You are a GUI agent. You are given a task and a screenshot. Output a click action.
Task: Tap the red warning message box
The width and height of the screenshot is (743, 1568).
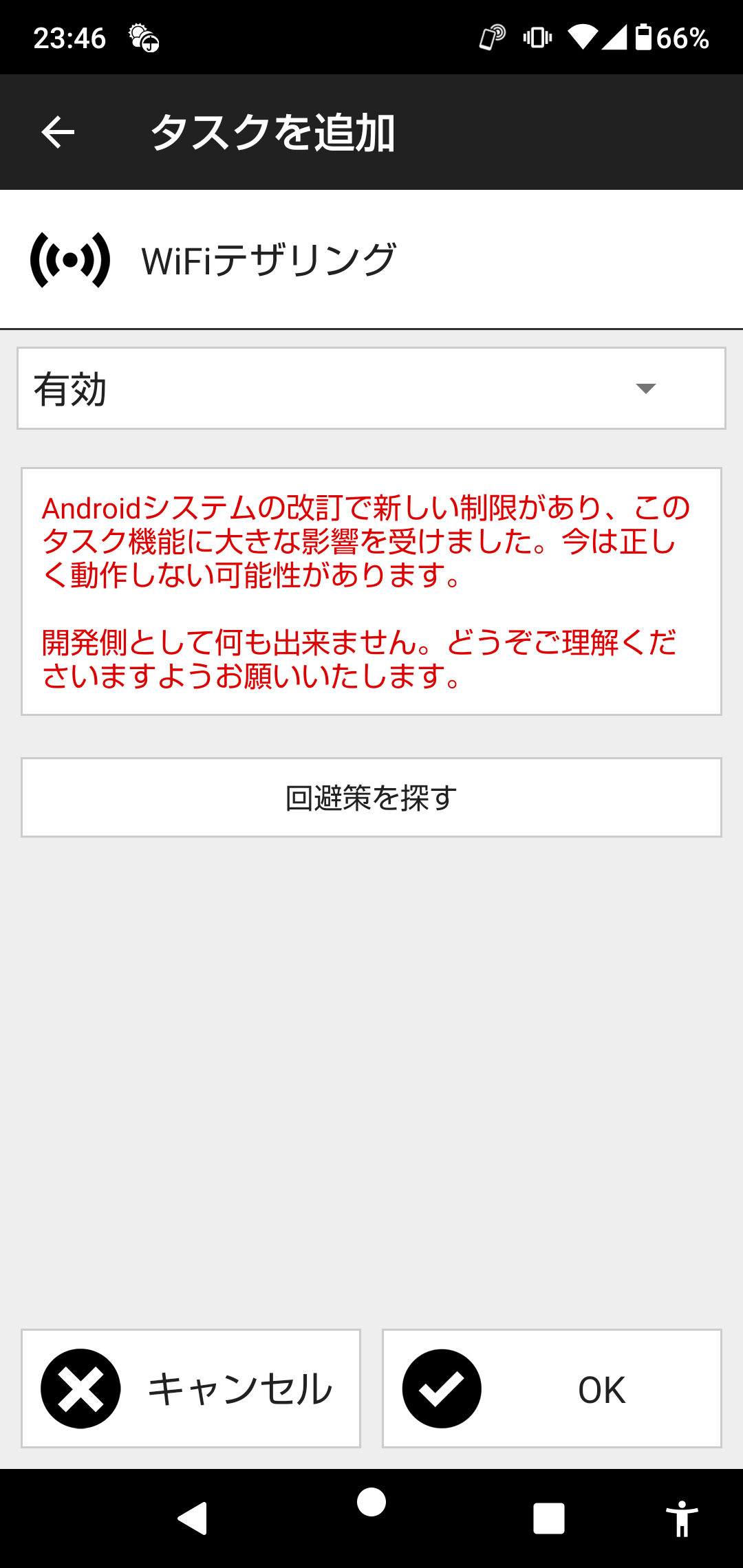click(371, 591)
